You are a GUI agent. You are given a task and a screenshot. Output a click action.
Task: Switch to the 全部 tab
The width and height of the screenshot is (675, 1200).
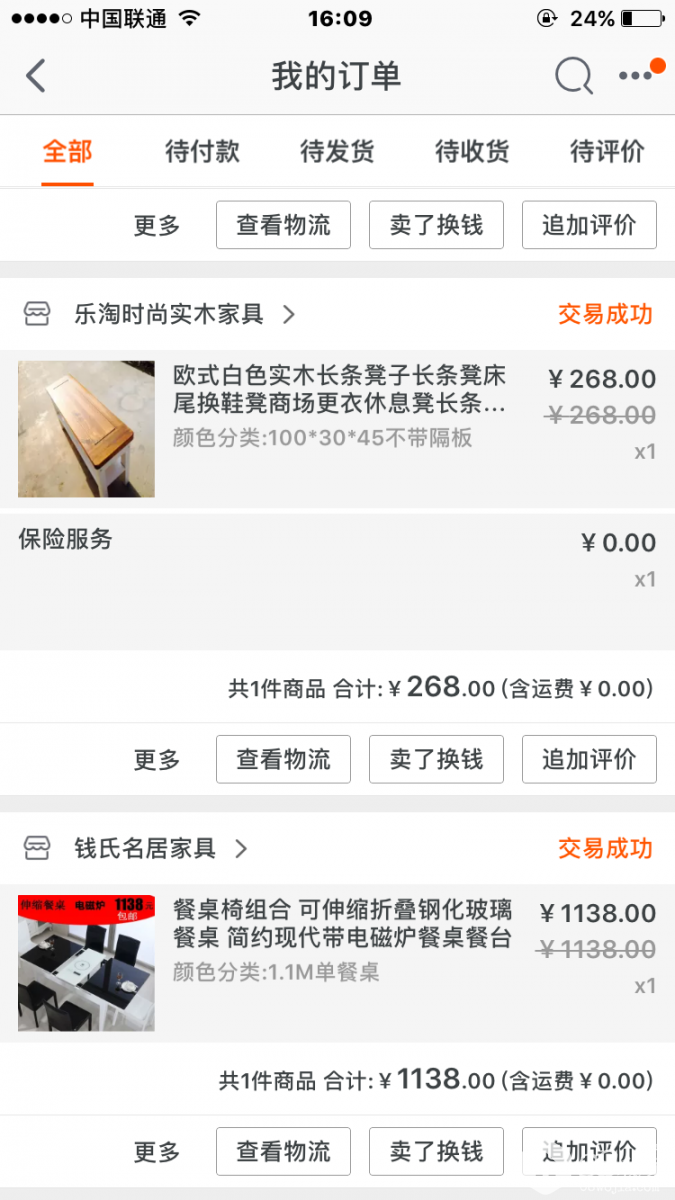click(67, 152)
